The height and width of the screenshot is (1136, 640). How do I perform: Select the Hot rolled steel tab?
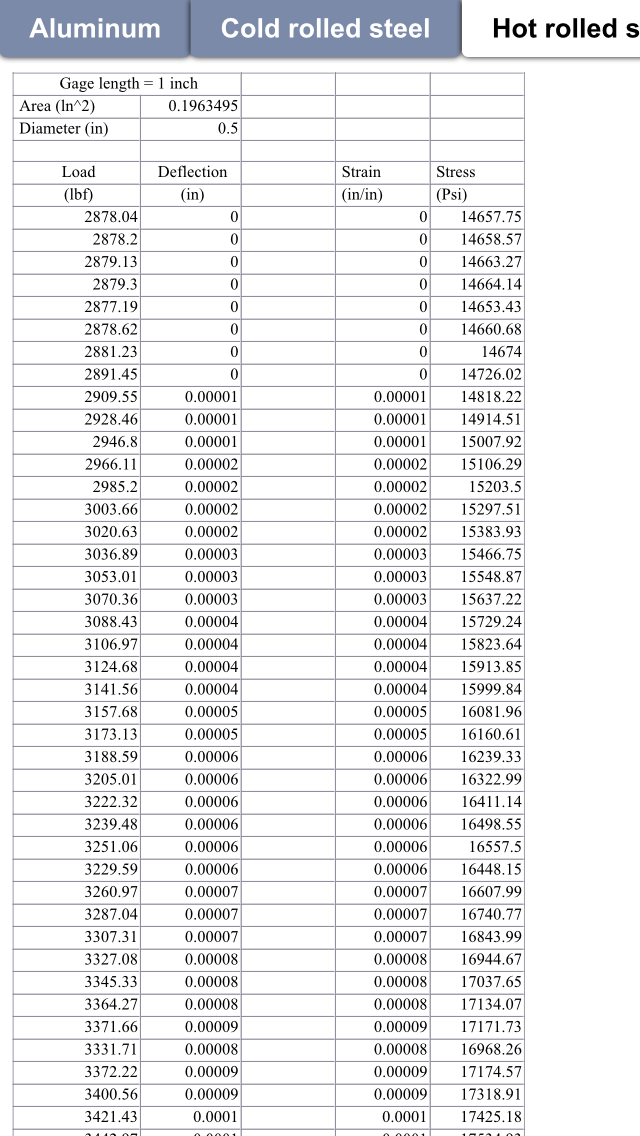click(x=552, y=28)
